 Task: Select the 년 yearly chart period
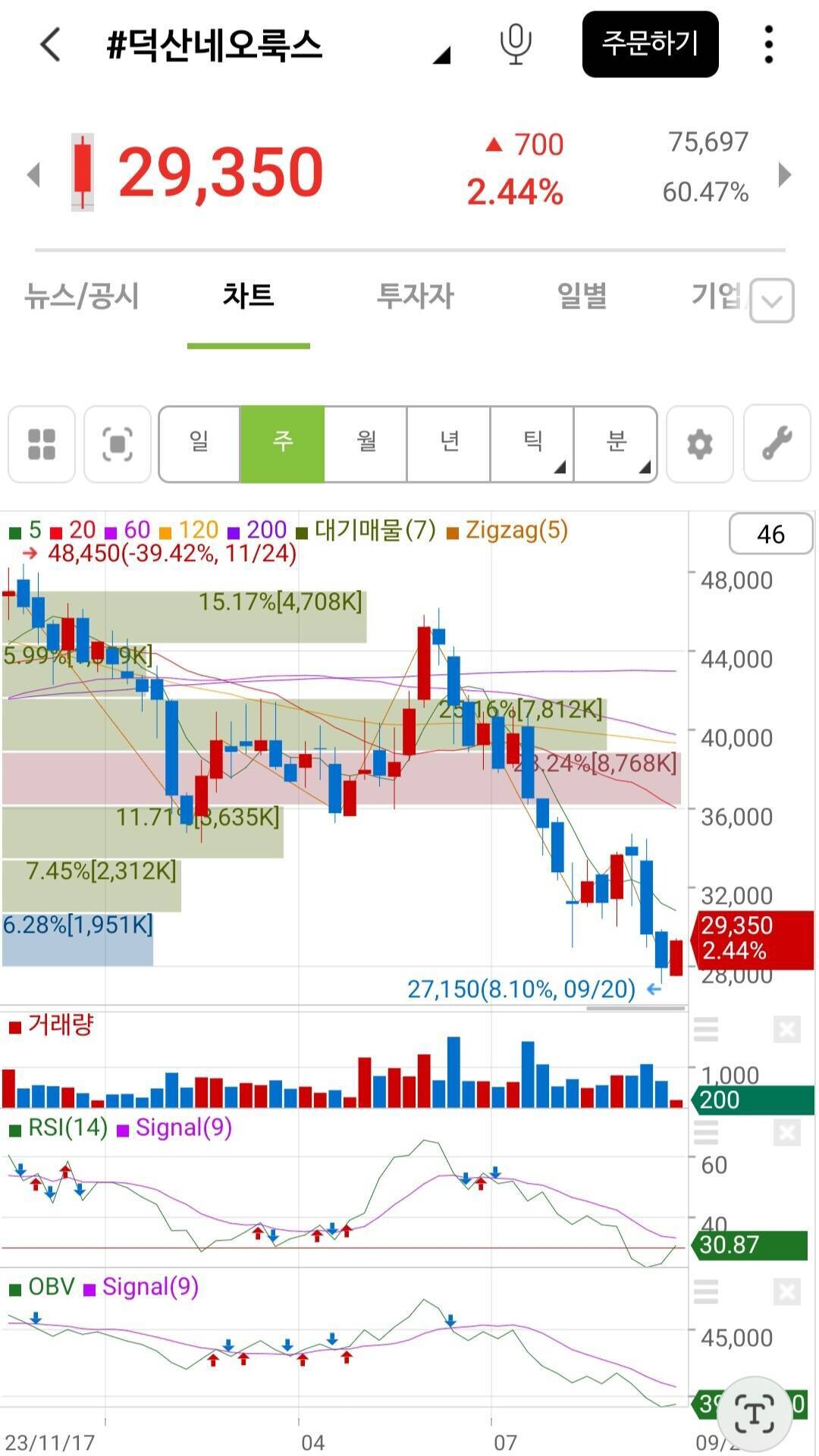pyautogui.click(x=449, y=444)
